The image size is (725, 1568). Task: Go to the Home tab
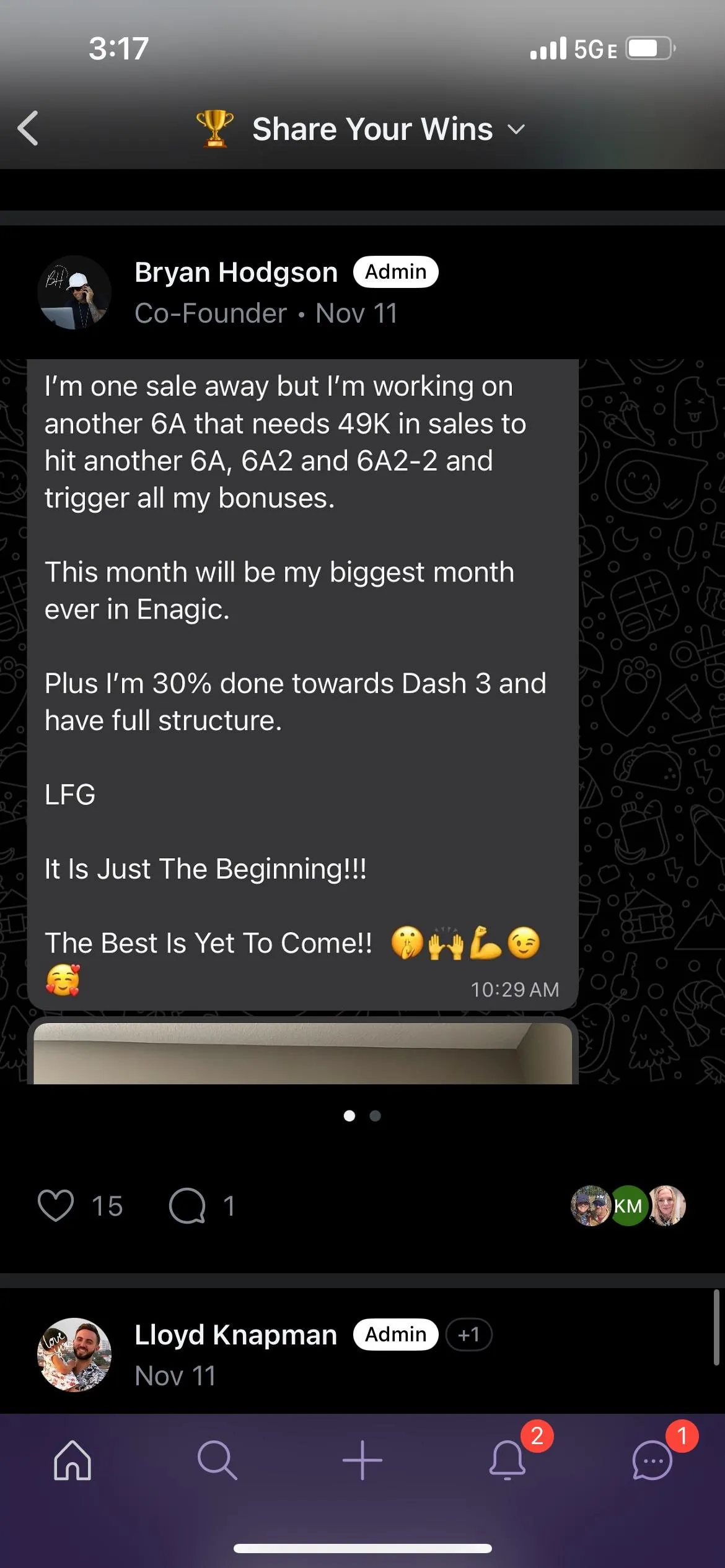(x=72, y=1460)
